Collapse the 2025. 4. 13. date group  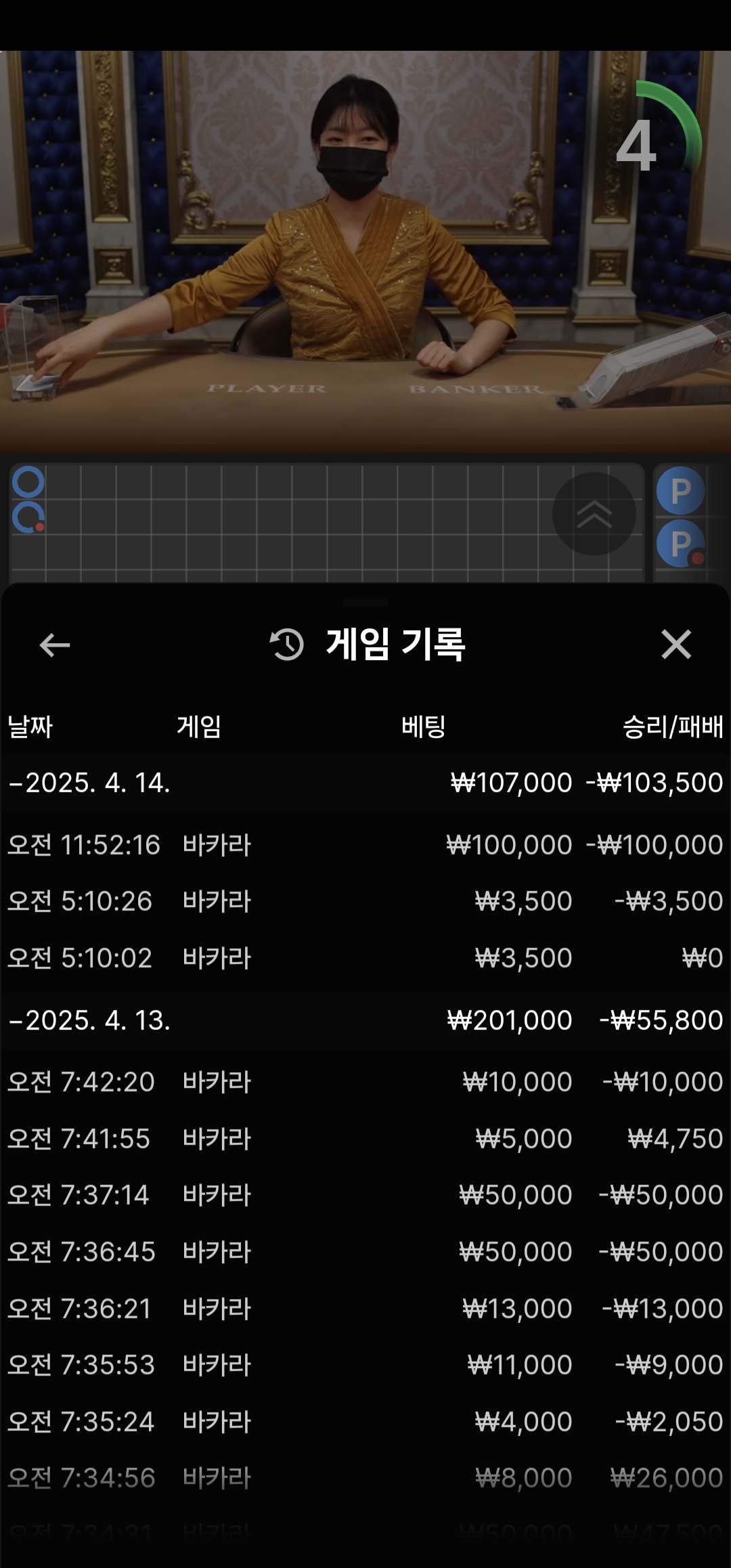coord(89,1020)
